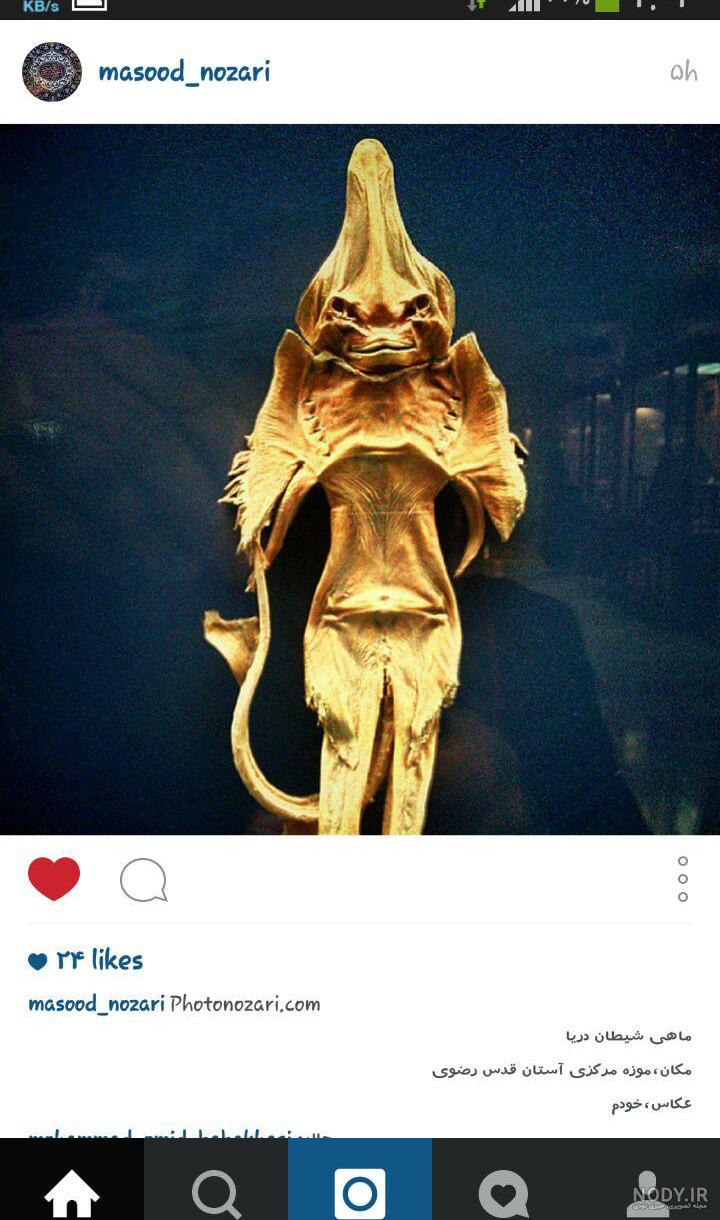Open masood_nozari username in the caption
Viewport: 720px width, 1220px height.
coord(96,1004)
